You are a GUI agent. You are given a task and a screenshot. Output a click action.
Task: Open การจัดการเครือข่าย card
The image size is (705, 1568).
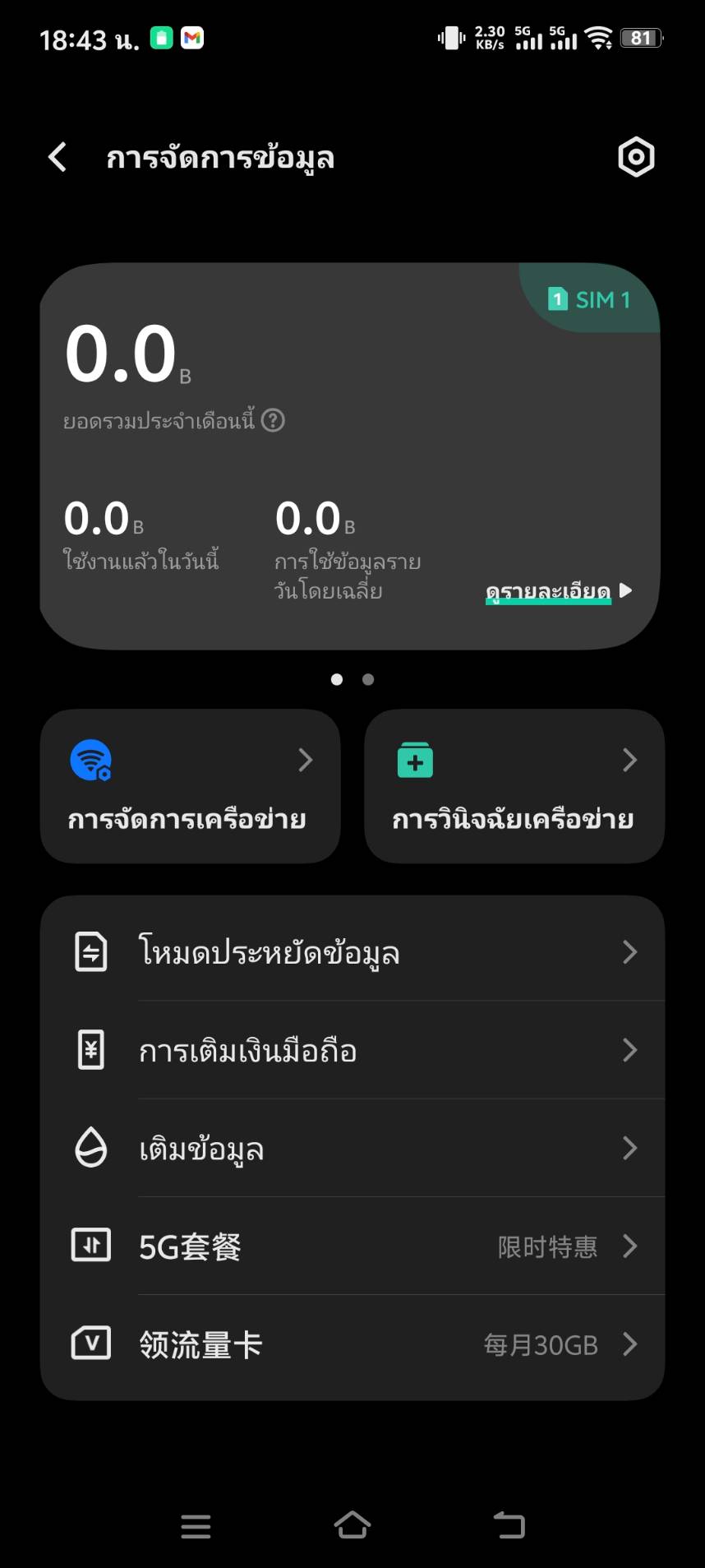click(x=190, y=786)
